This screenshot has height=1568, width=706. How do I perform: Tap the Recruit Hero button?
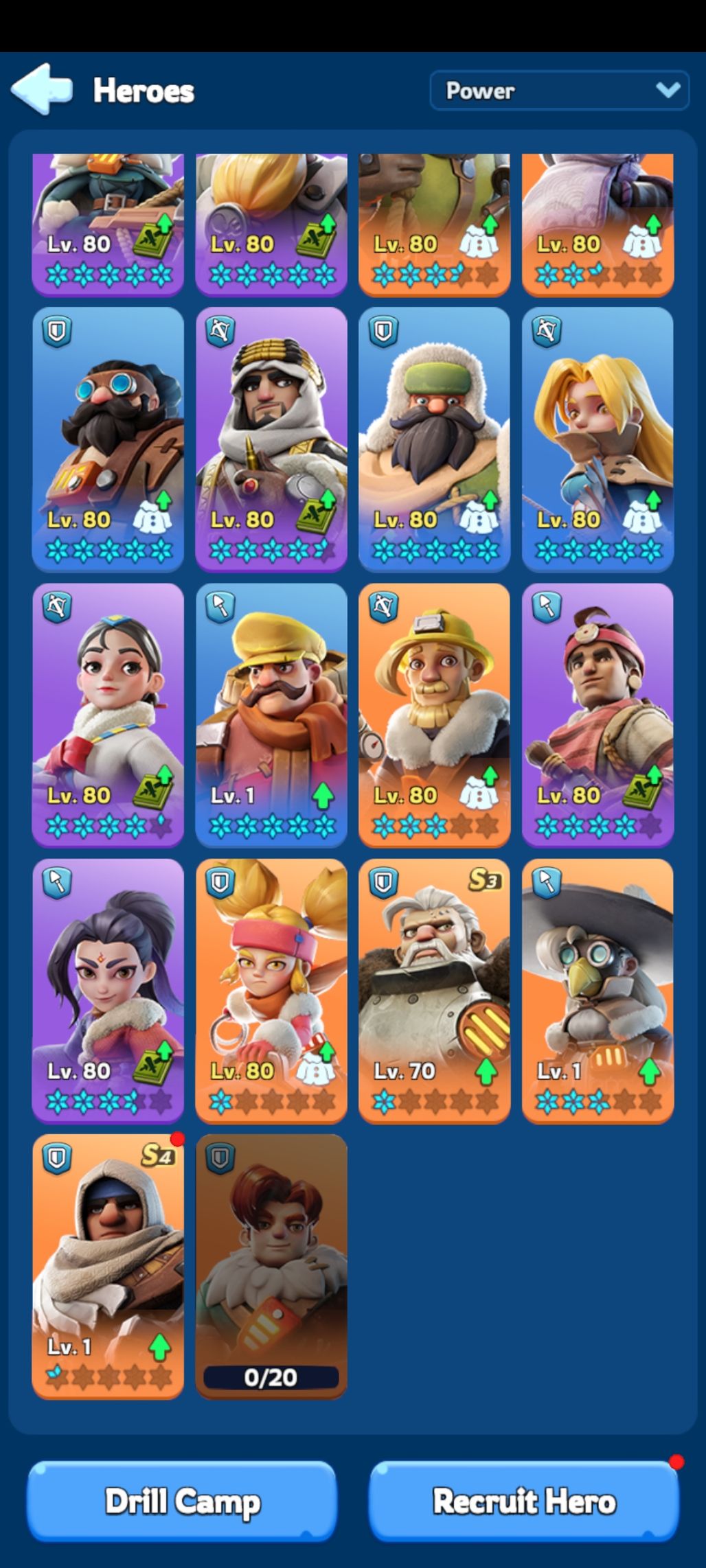[523, 1501]
